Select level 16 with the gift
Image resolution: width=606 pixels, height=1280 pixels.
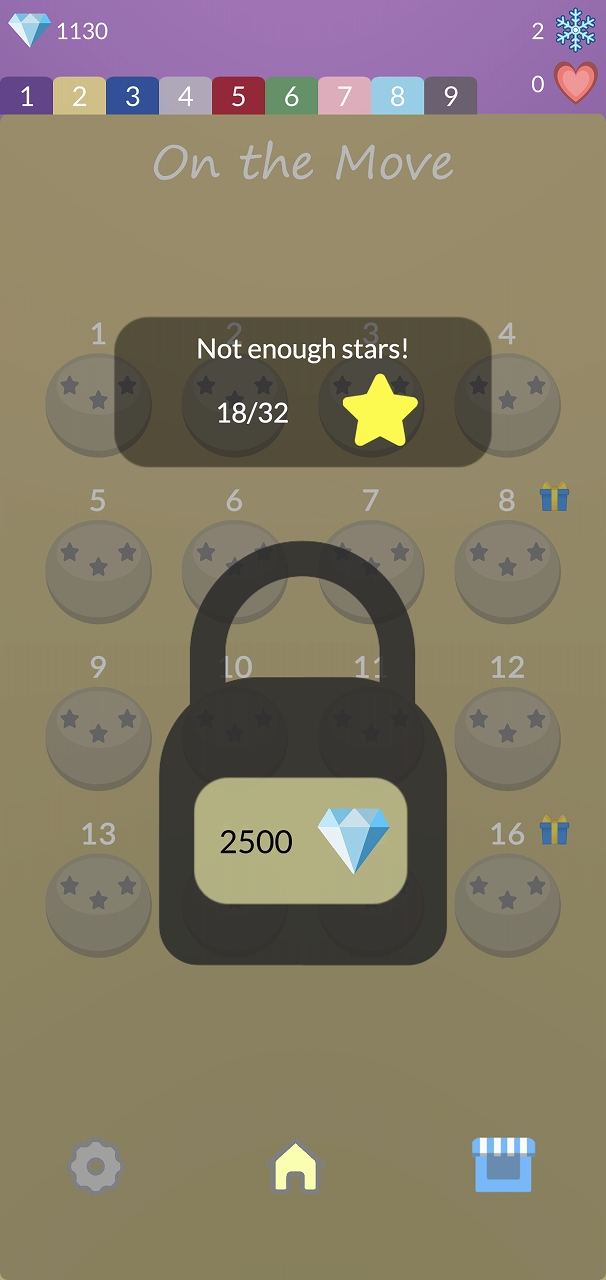click(507, 904)
